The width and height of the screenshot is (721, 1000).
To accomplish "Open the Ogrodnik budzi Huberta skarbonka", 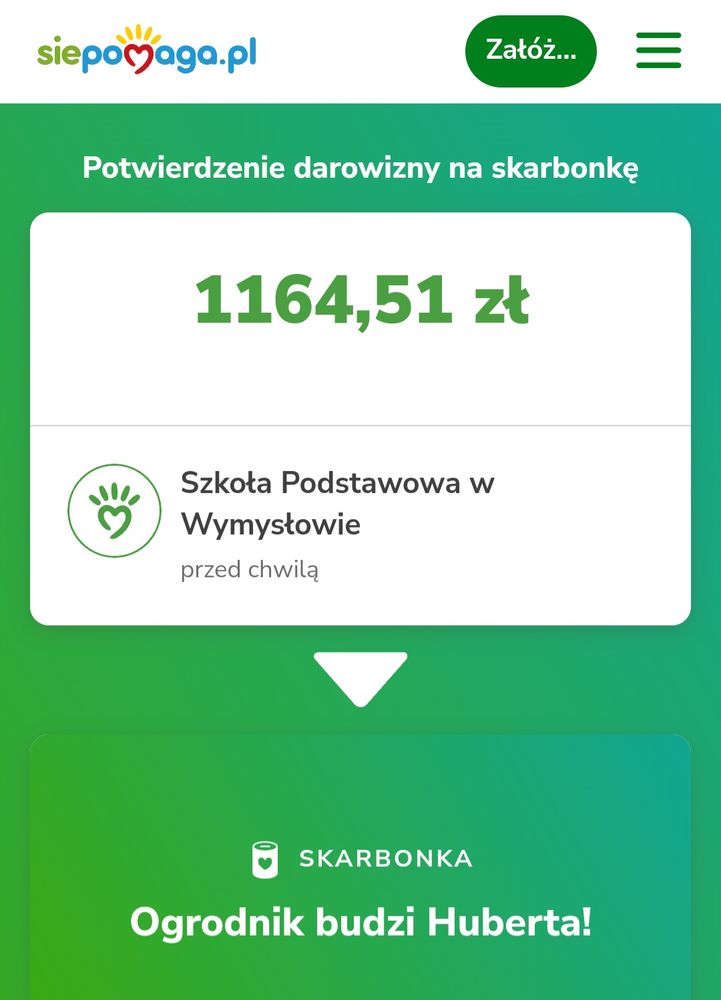I will pos(360,921).
